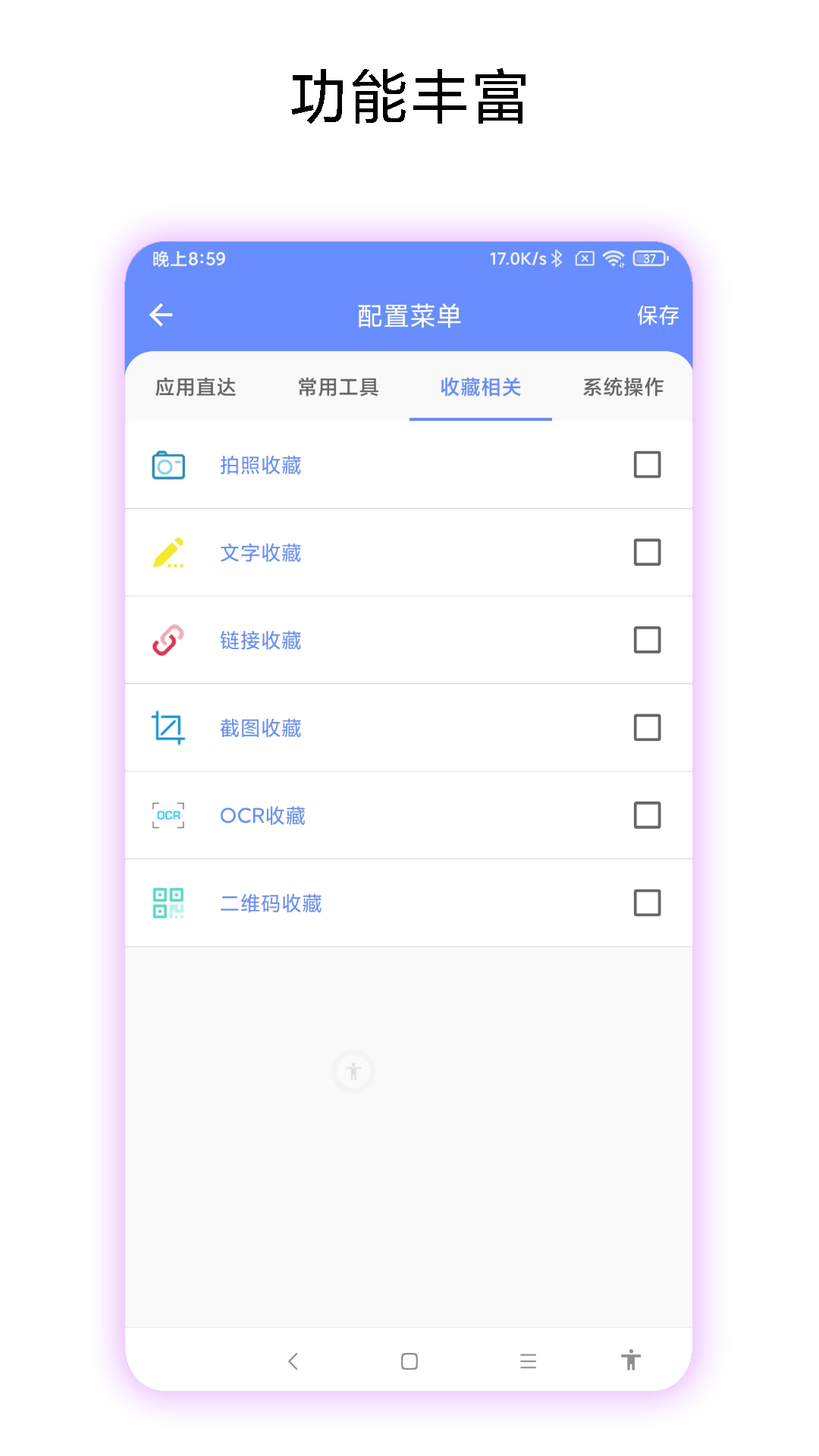Image resolution: width=819 pixels, height=1456 pixels.
Task: Open the 系统操作 tab
Action: pos(623,387)
